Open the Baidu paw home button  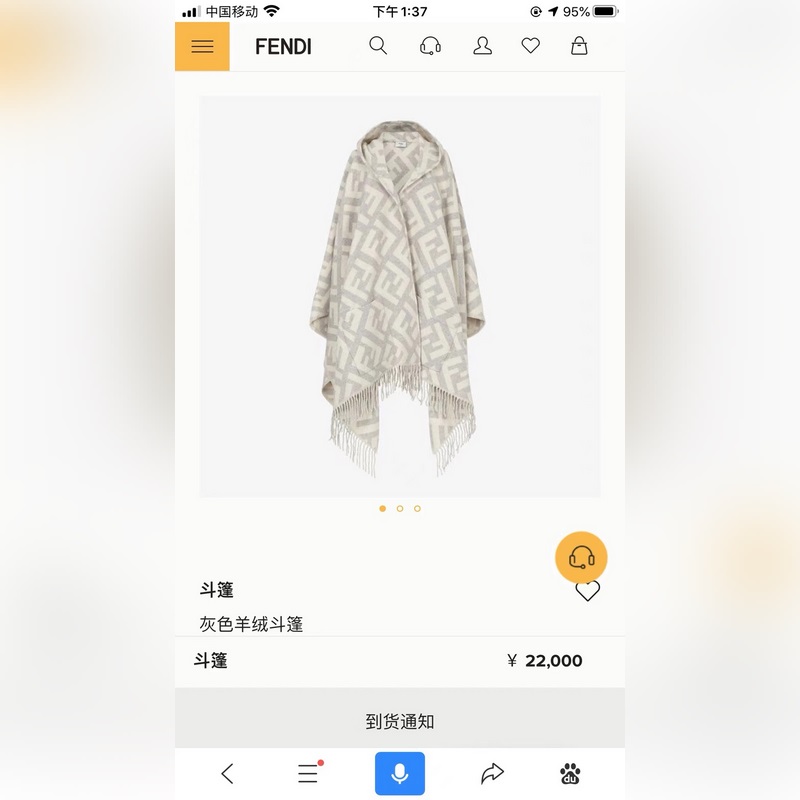(x=571, y=773)
